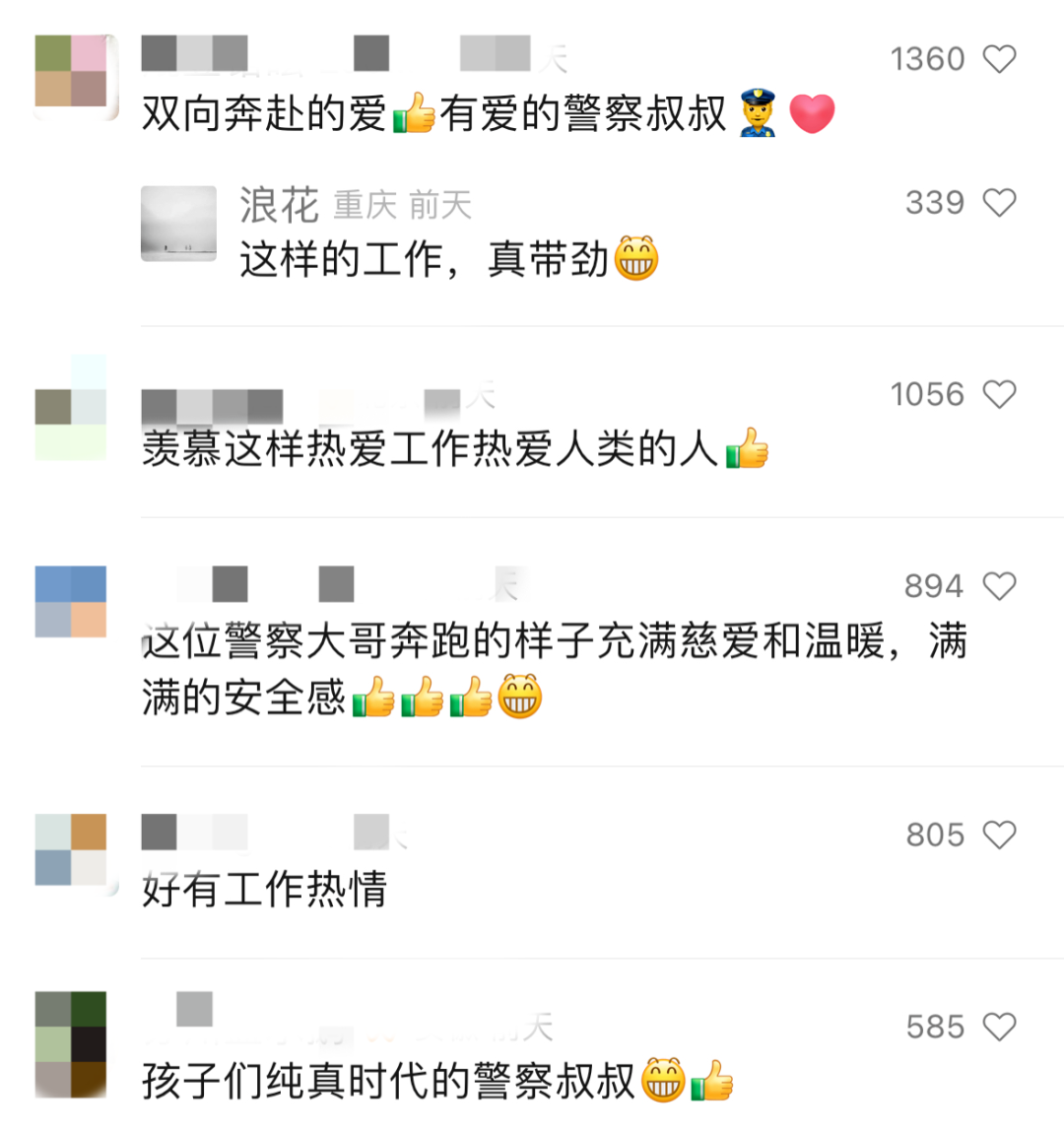
Task: Open 浪花's profile avatar
Action: pos(178,224)
